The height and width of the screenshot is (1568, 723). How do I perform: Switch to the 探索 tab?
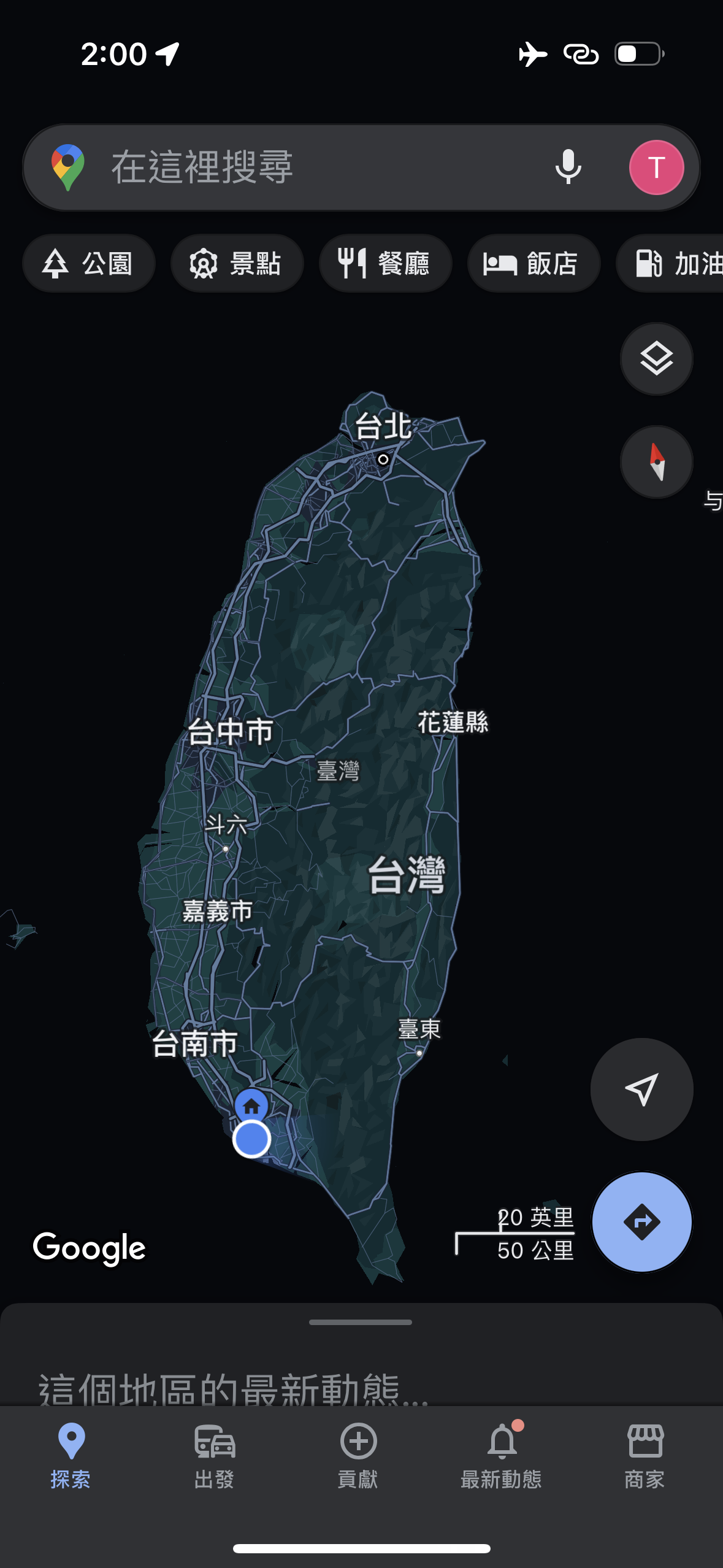(x=71, y=1455)
